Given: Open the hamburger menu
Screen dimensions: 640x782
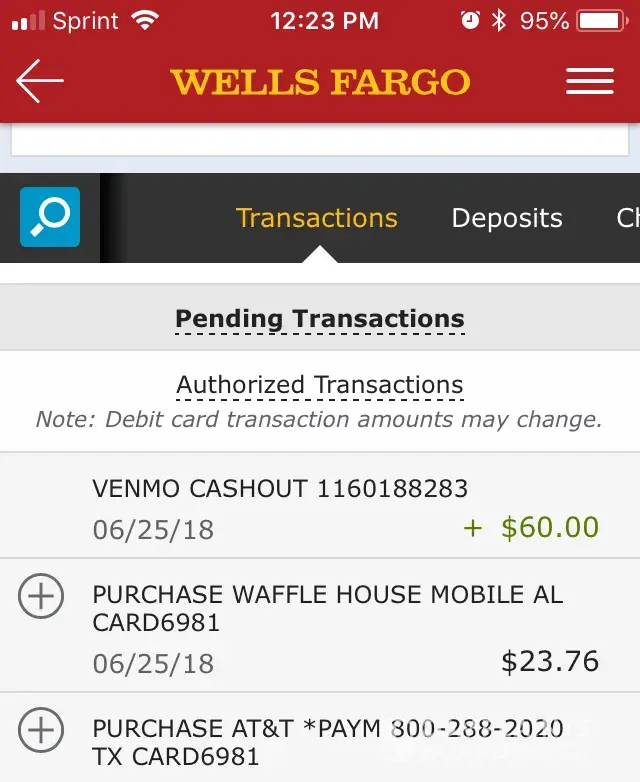Looking at the screenshot, I should (590, 81).
